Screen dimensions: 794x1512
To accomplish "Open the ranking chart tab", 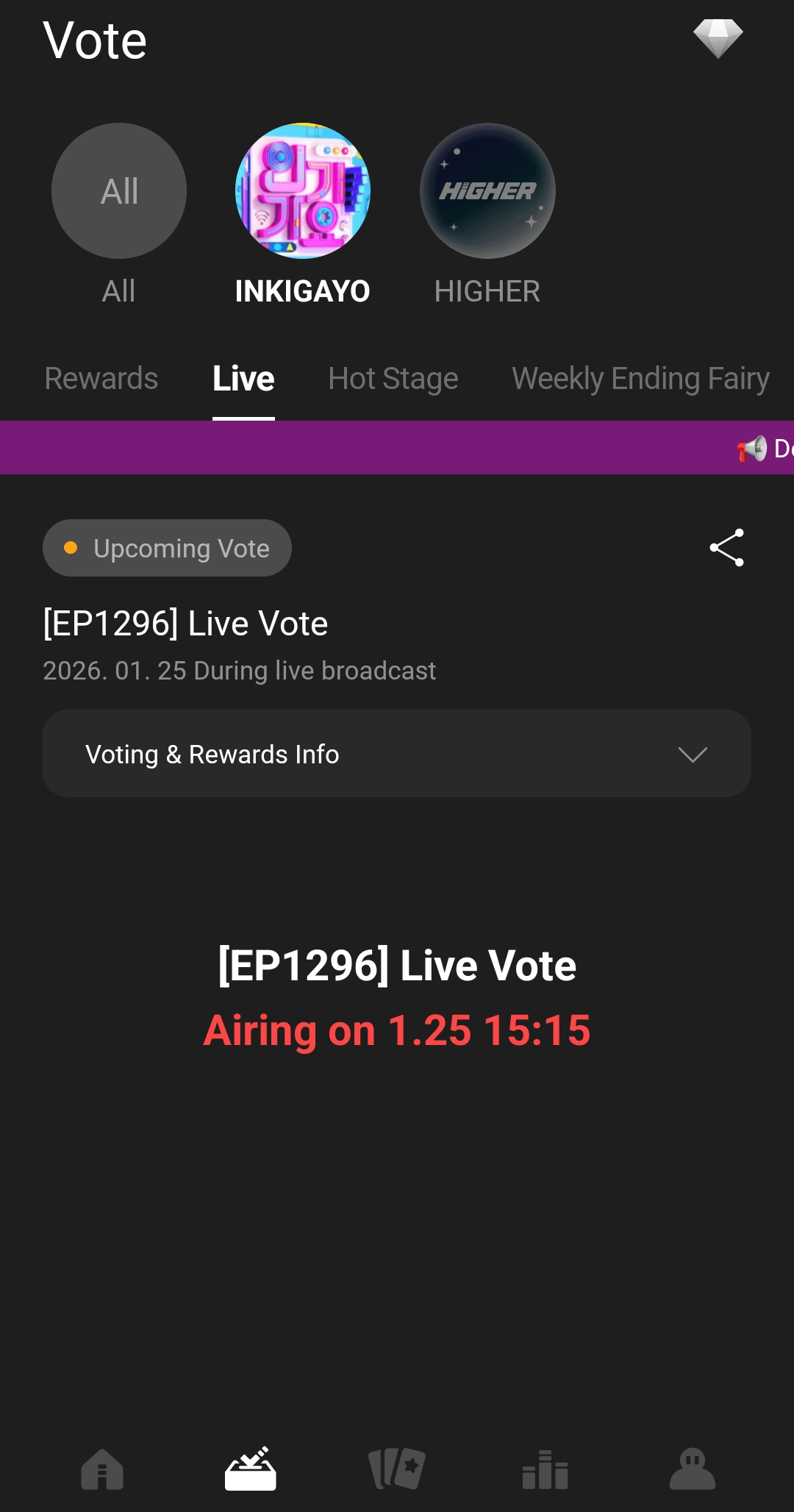I will click(545, 1469).
